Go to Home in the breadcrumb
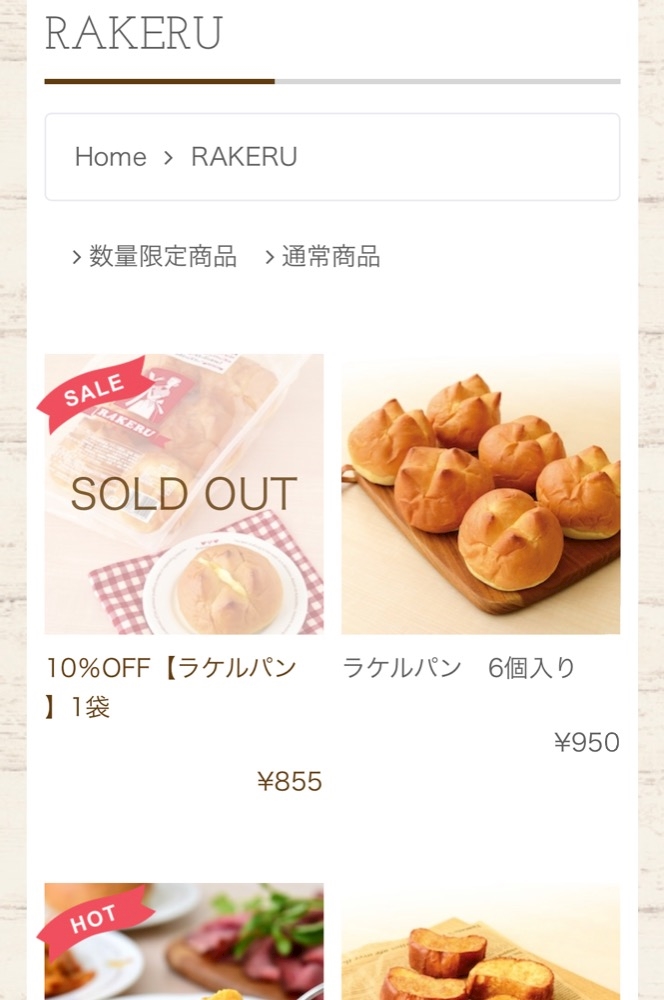 (110, 157)
